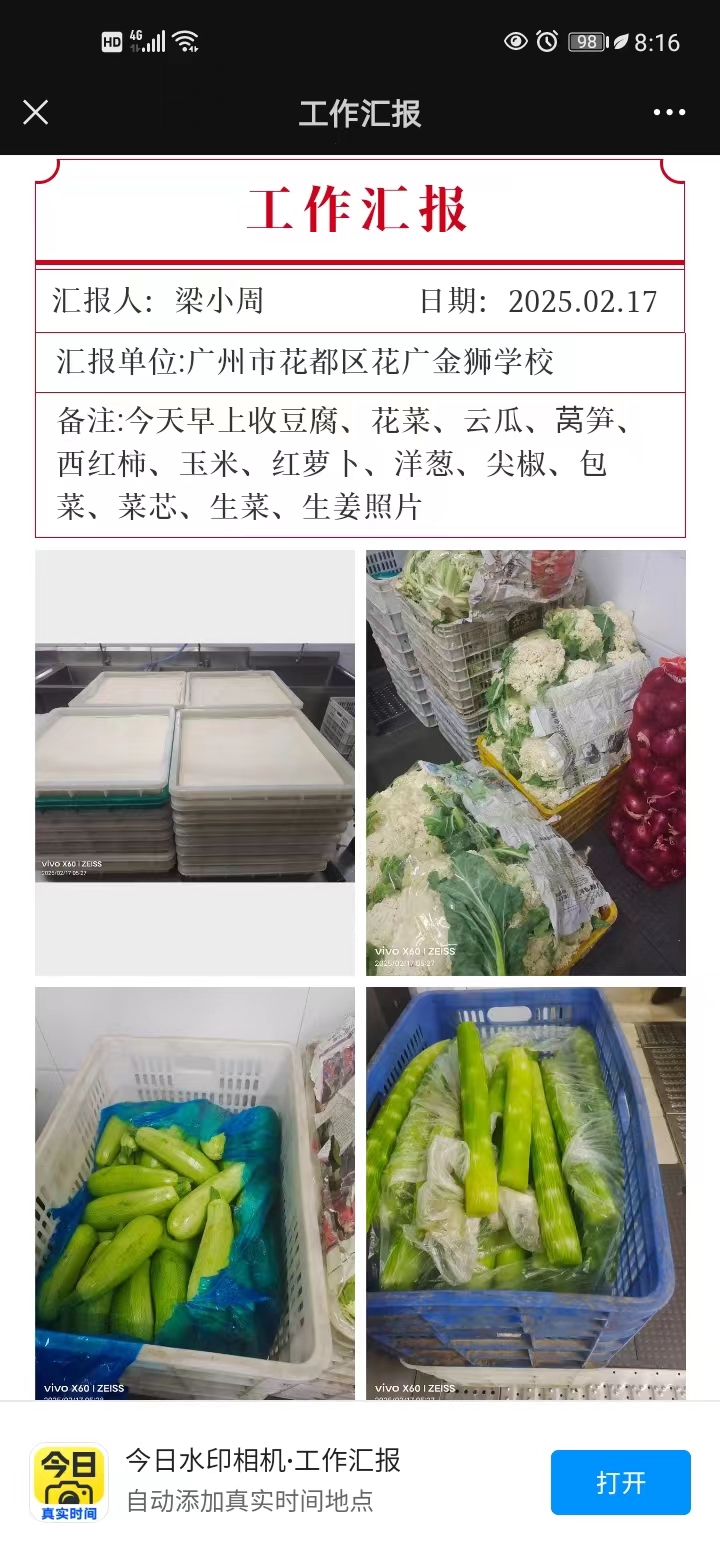Tap the blue 打开 button
This screenshot has height=1560, width=720.
[x=620, y=1482]
